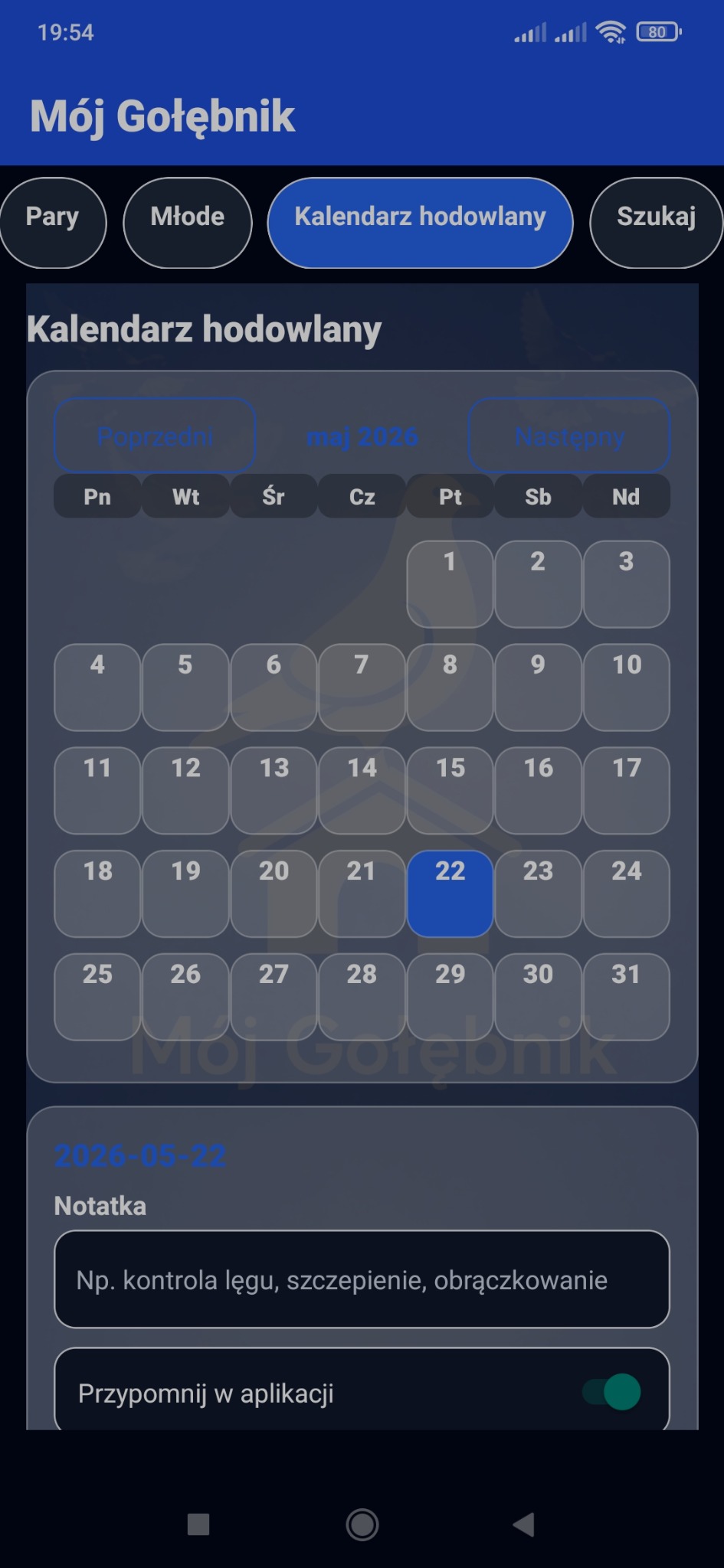
Task: Choose day 10 in the calendar
Action: [x=627, y=687]
